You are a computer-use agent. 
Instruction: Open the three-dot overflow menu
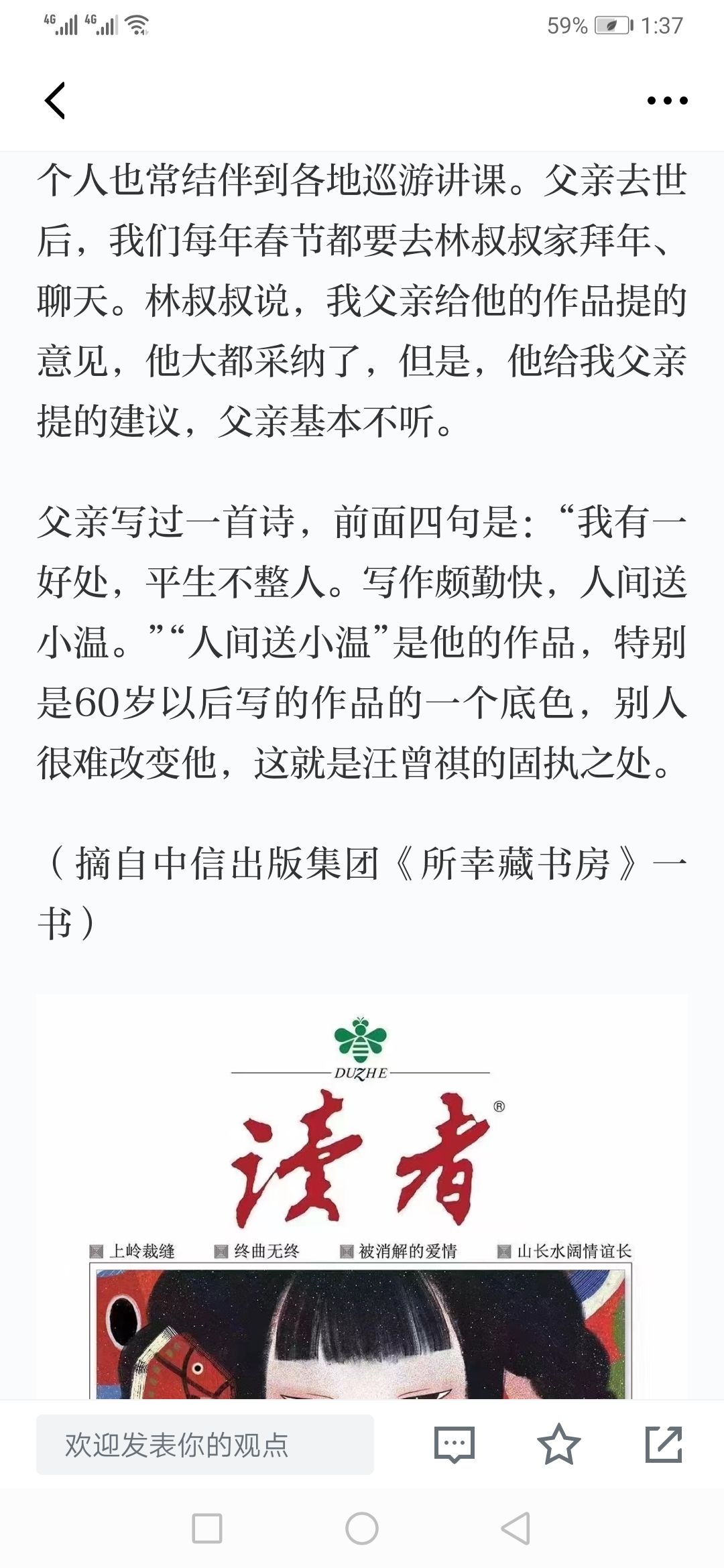tap(667, 101)
